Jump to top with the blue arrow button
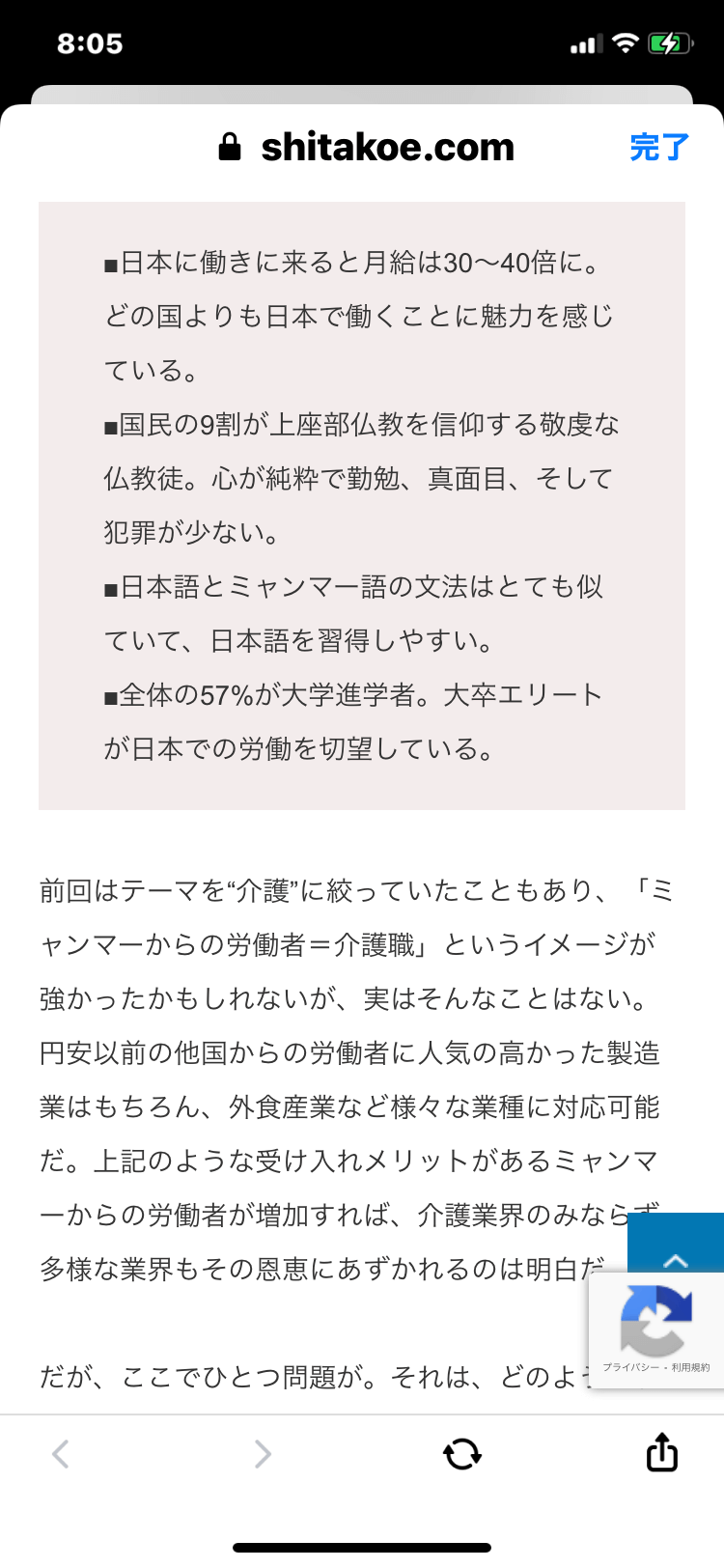This screenshot has height=1568, width=724. tap(676, 1244)
